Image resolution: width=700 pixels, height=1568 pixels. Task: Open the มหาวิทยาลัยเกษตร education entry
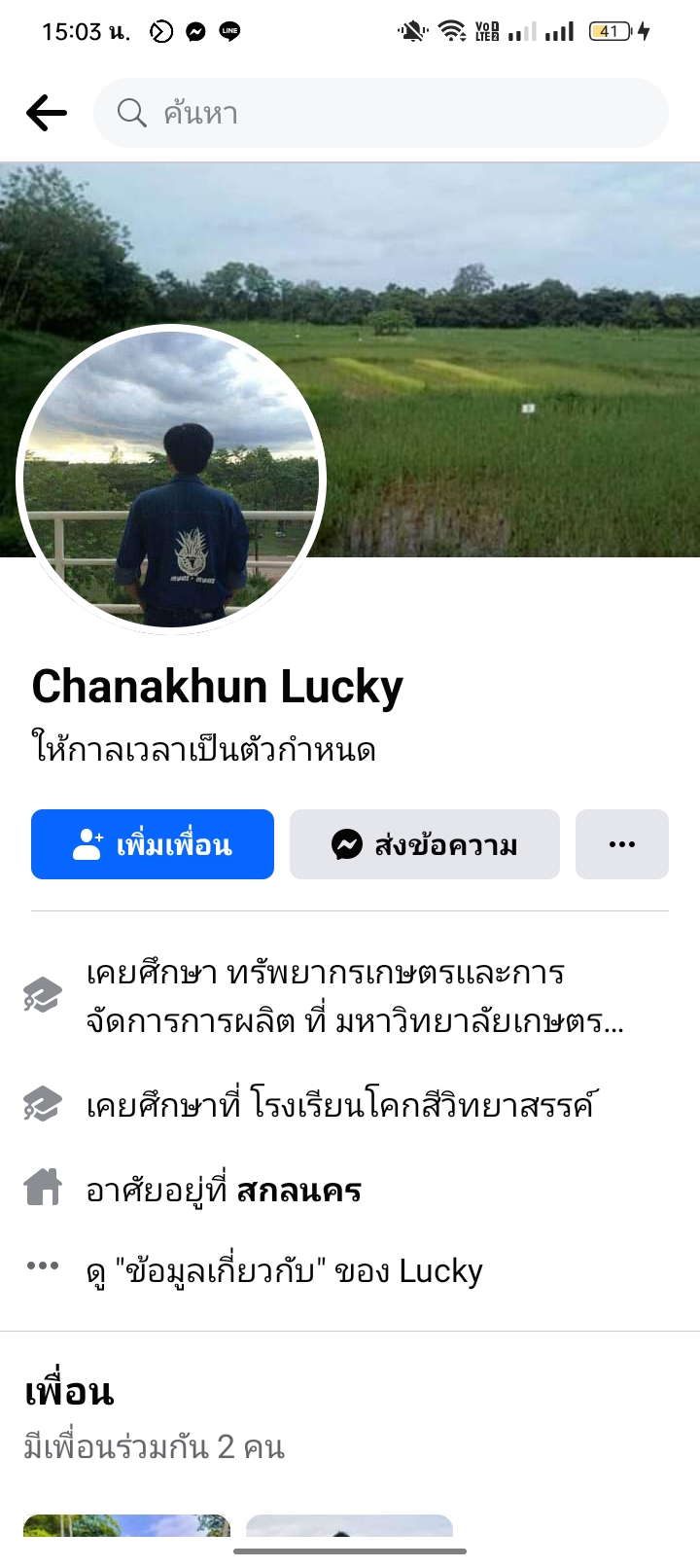355,997
